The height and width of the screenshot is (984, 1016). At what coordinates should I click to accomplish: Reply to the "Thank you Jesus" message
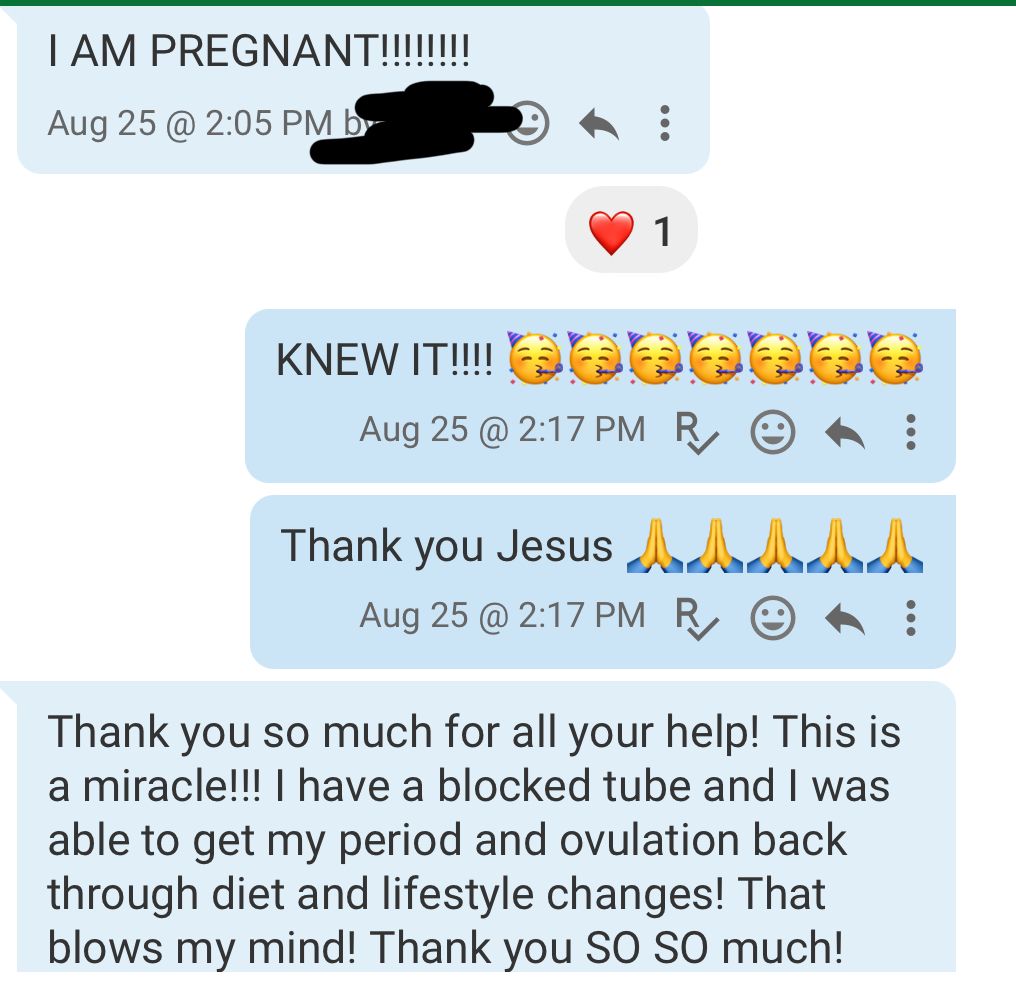click(x=845, y=617)
